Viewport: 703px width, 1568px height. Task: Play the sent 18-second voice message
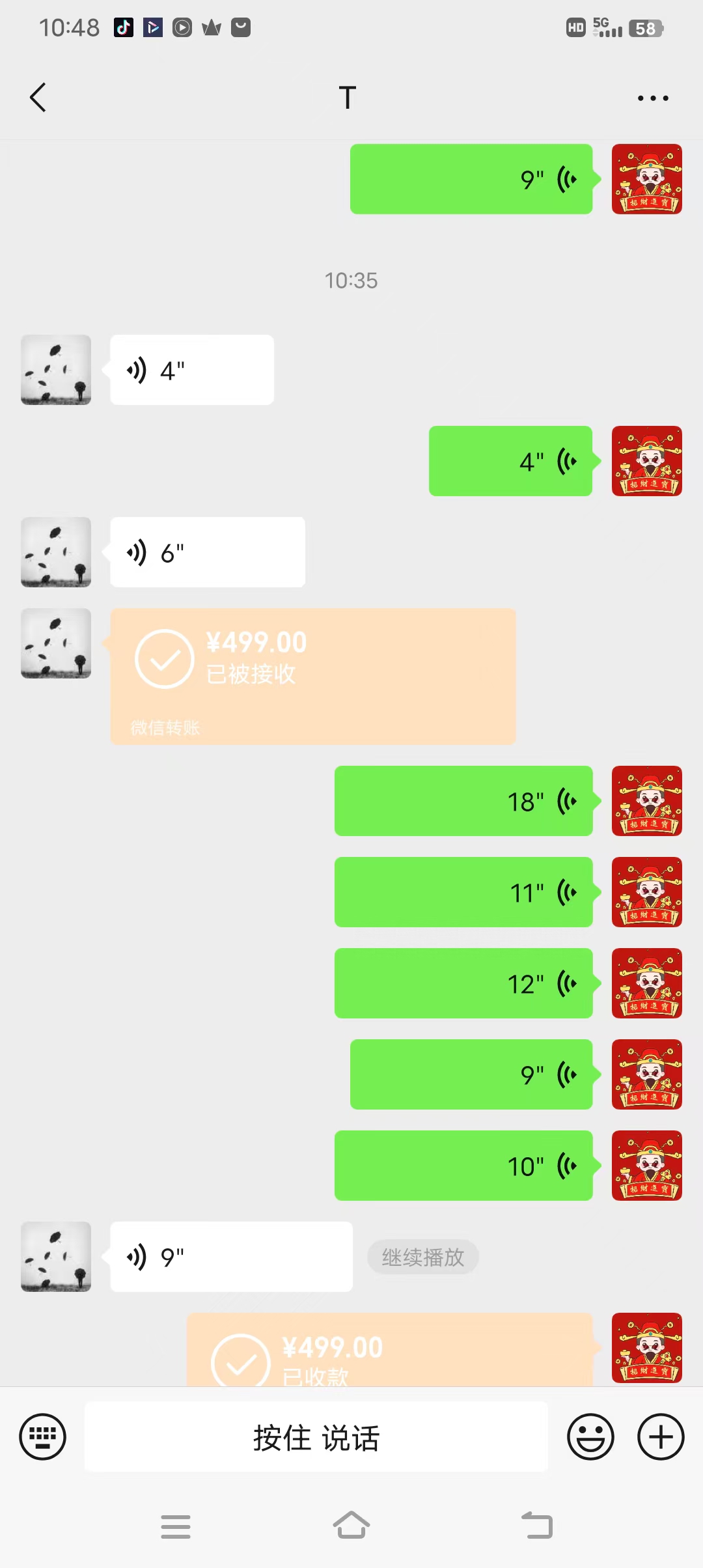tap(463, 801)
